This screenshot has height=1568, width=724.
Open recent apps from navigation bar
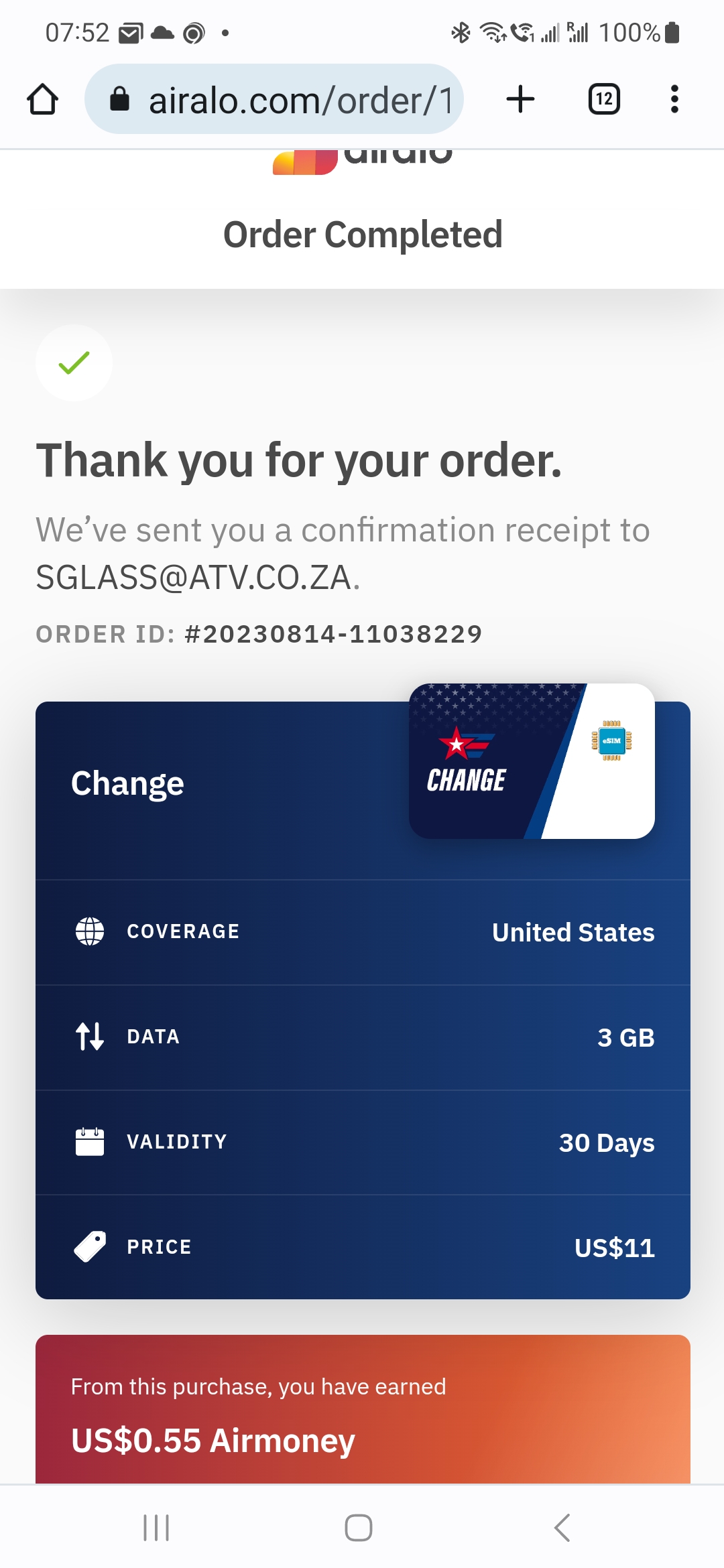coord(156,1528)
